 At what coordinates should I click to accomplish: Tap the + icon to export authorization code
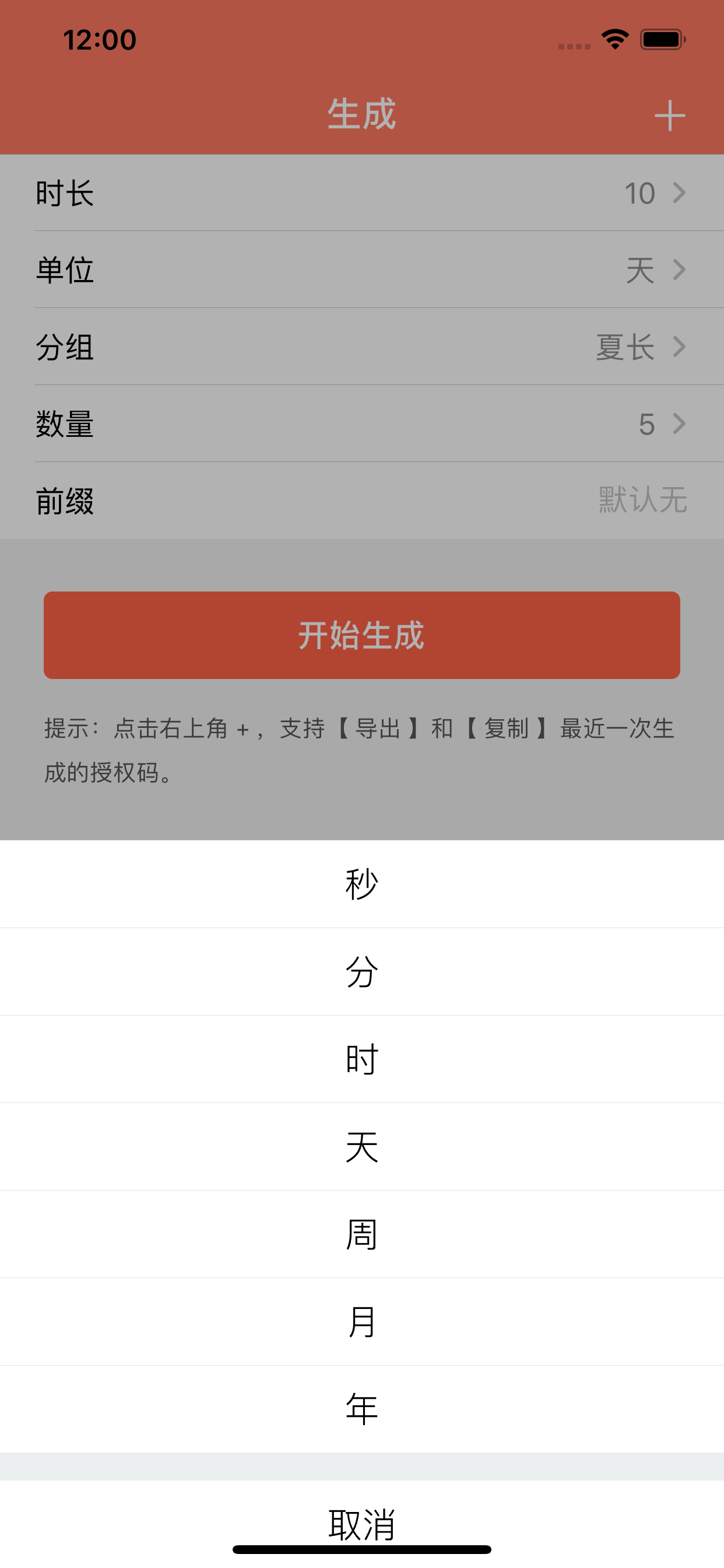click(x=669, y=116)
